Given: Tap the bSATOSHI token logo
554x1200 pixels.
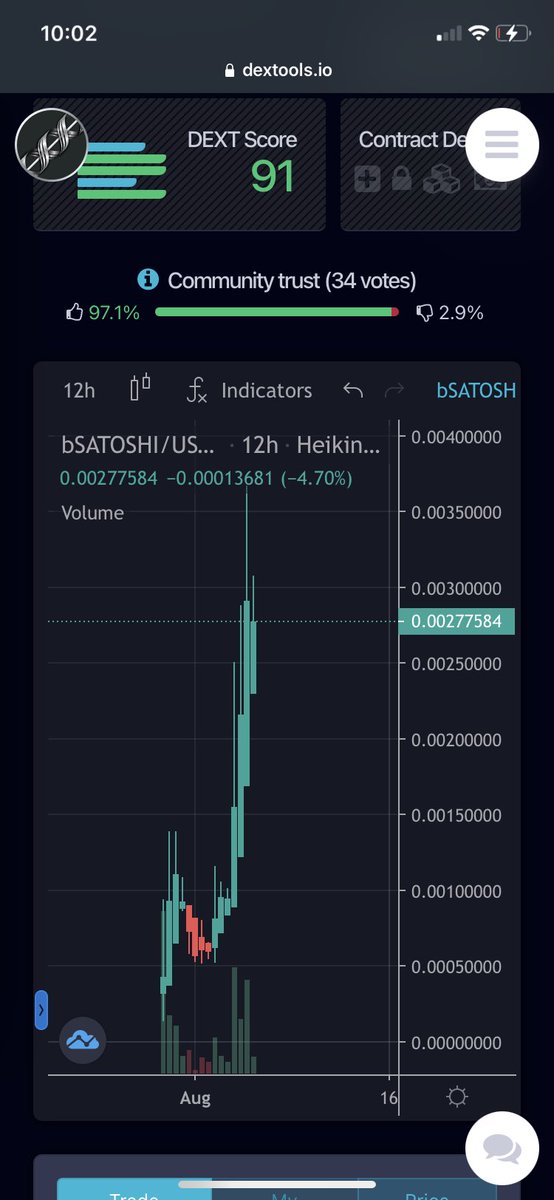Looking at the screenshot, I should 51,145.
